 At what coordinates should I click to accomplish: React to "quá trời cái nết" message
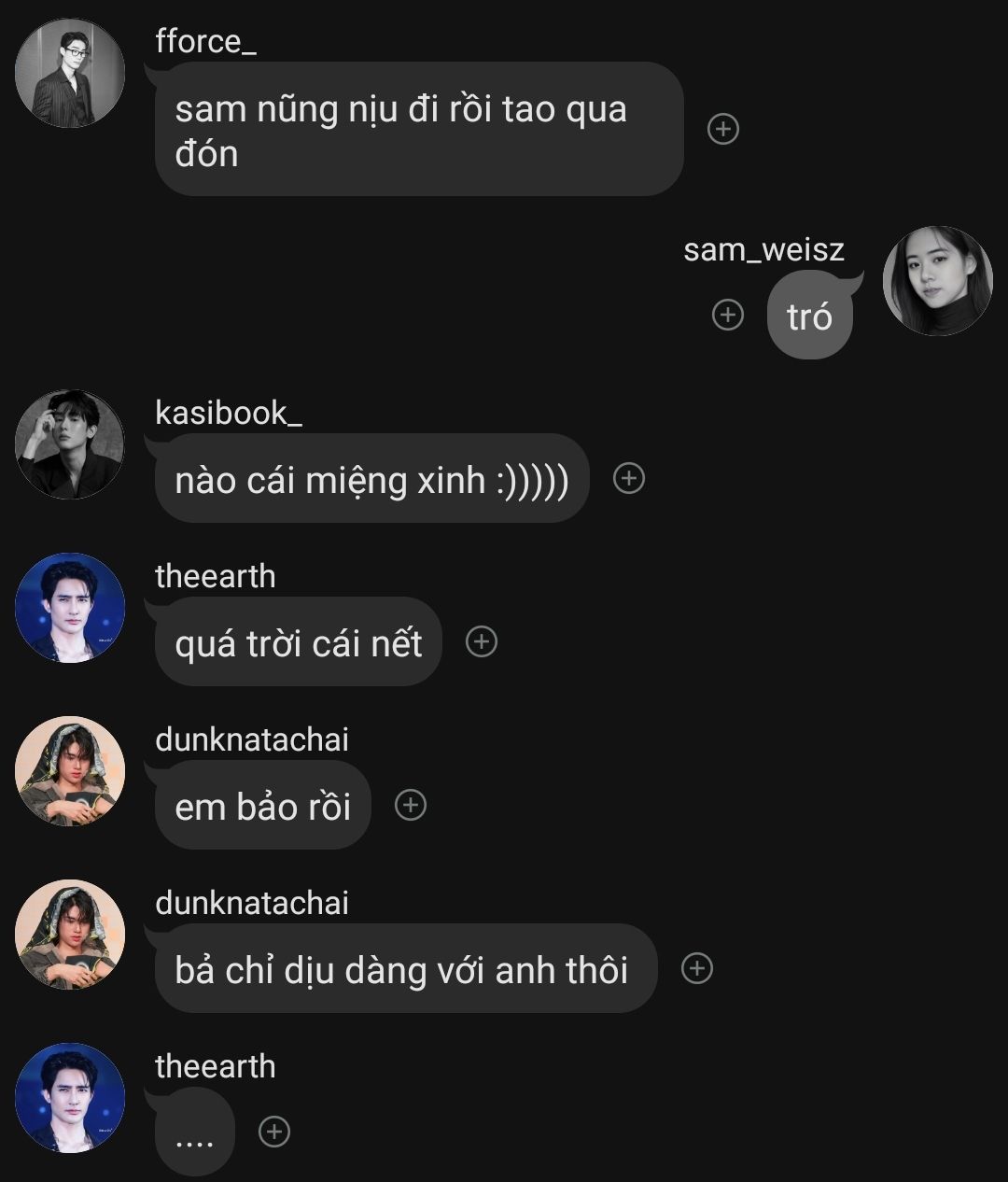click(482, 642)
